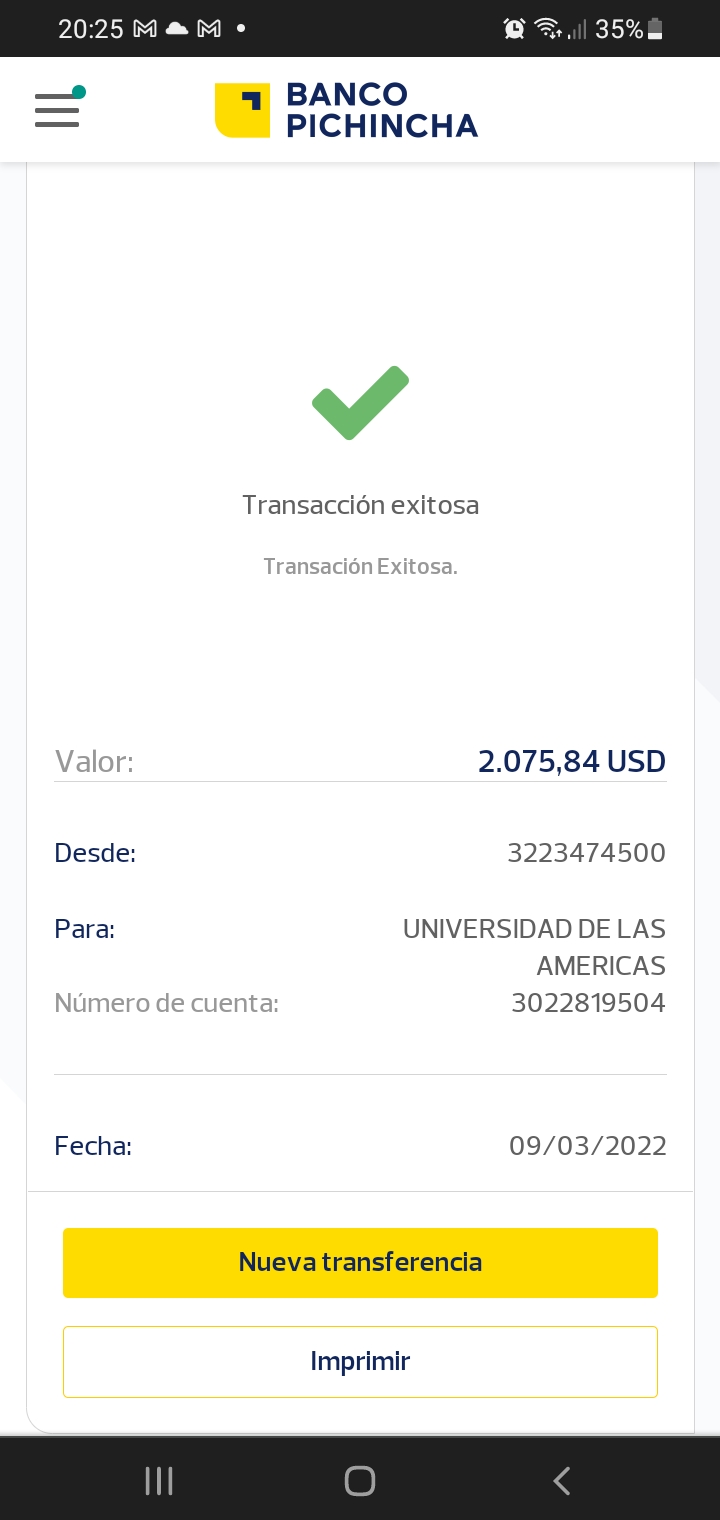The width and height of the screenshot is (720, 1520).
Task: Tap the Imprimir button
Action: coord(360,1361)
